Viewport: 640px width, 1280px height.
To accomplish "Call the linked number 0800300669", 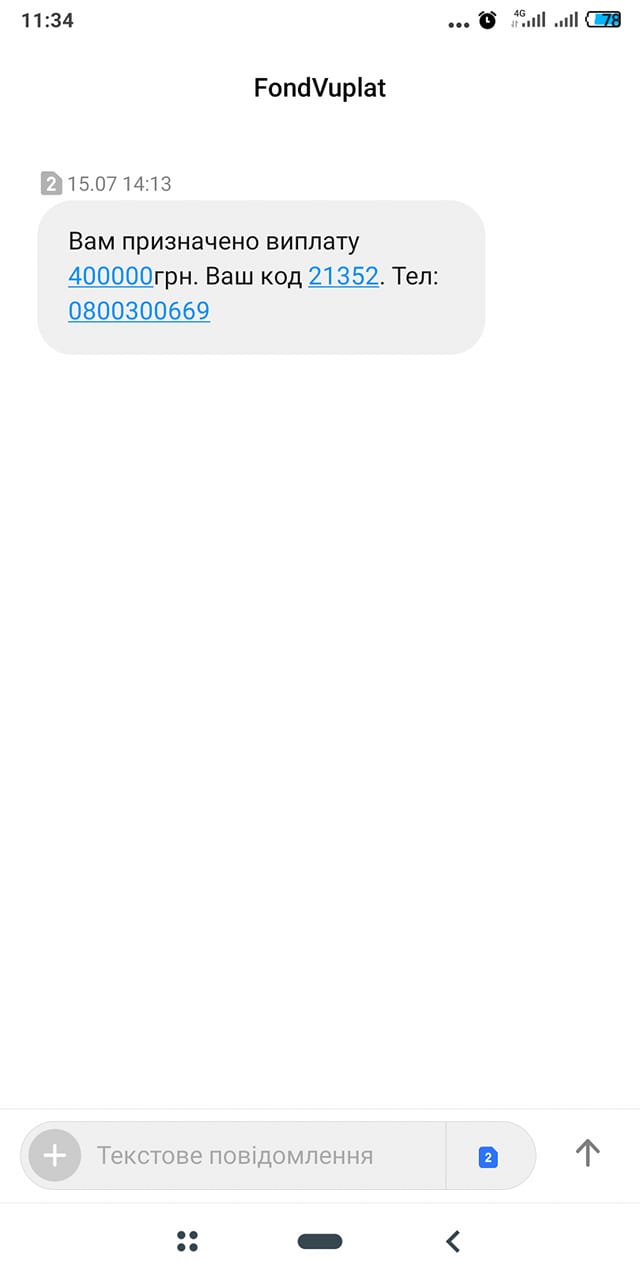I will (x=139, y=311).
